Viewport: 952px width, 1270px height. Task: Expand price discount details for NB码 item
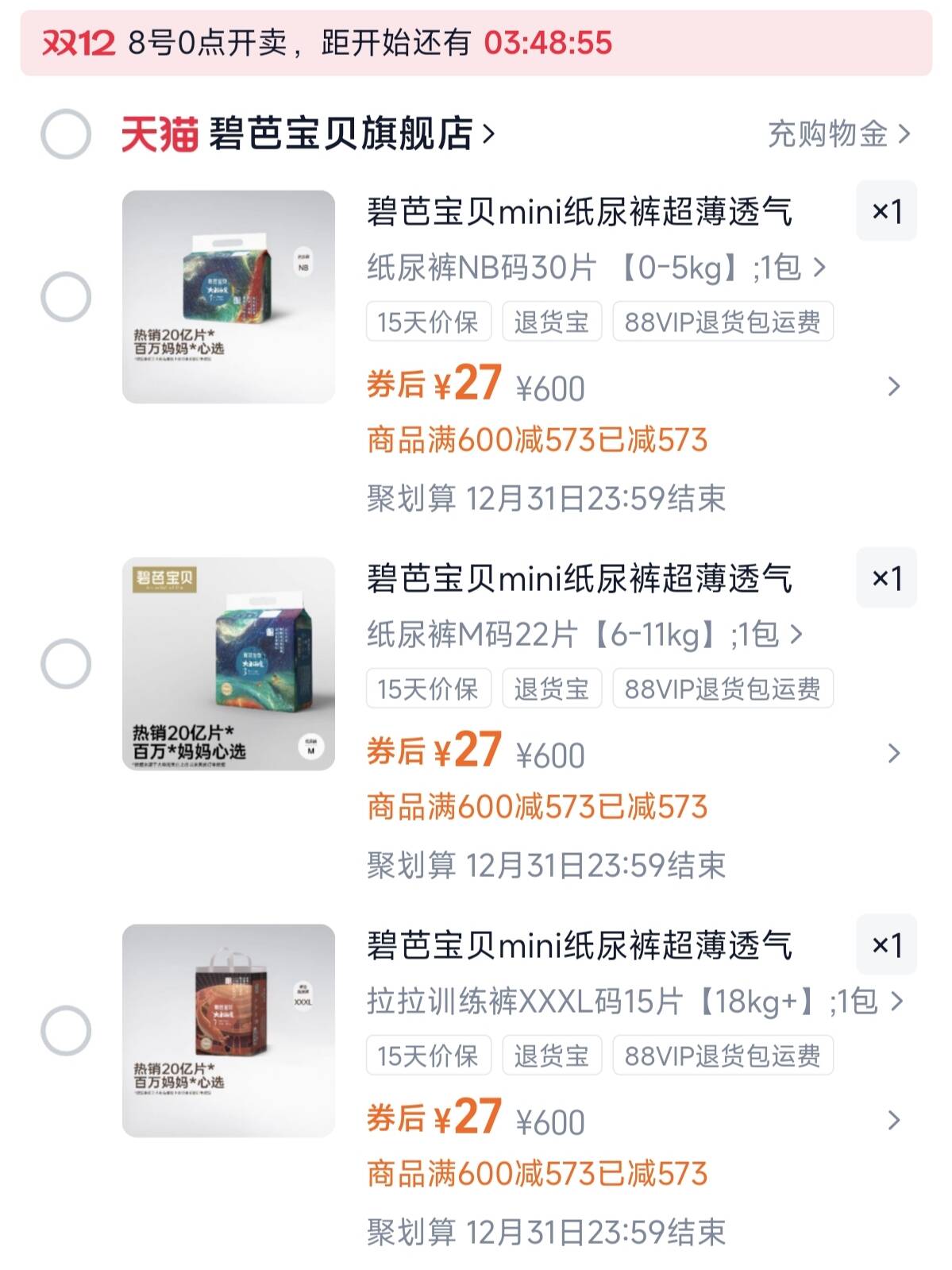click(893, 387)
